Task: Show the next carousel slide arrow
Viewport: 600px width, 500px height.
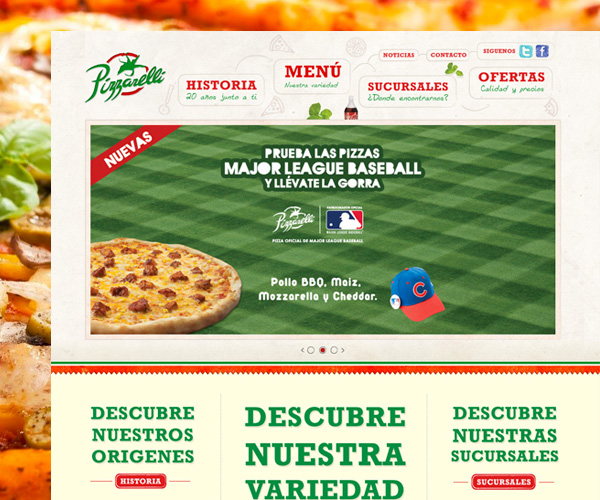Action: coord(344,350)
